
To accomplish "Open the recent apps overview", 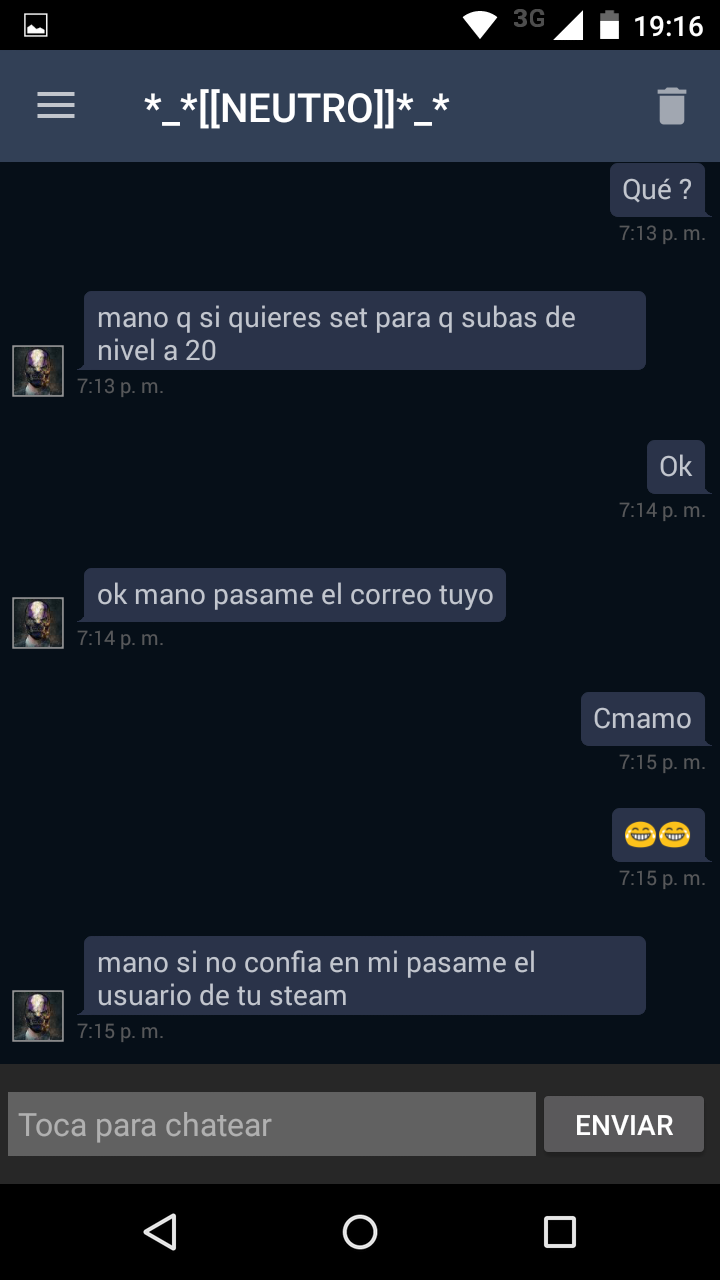I will (560, 1232).
